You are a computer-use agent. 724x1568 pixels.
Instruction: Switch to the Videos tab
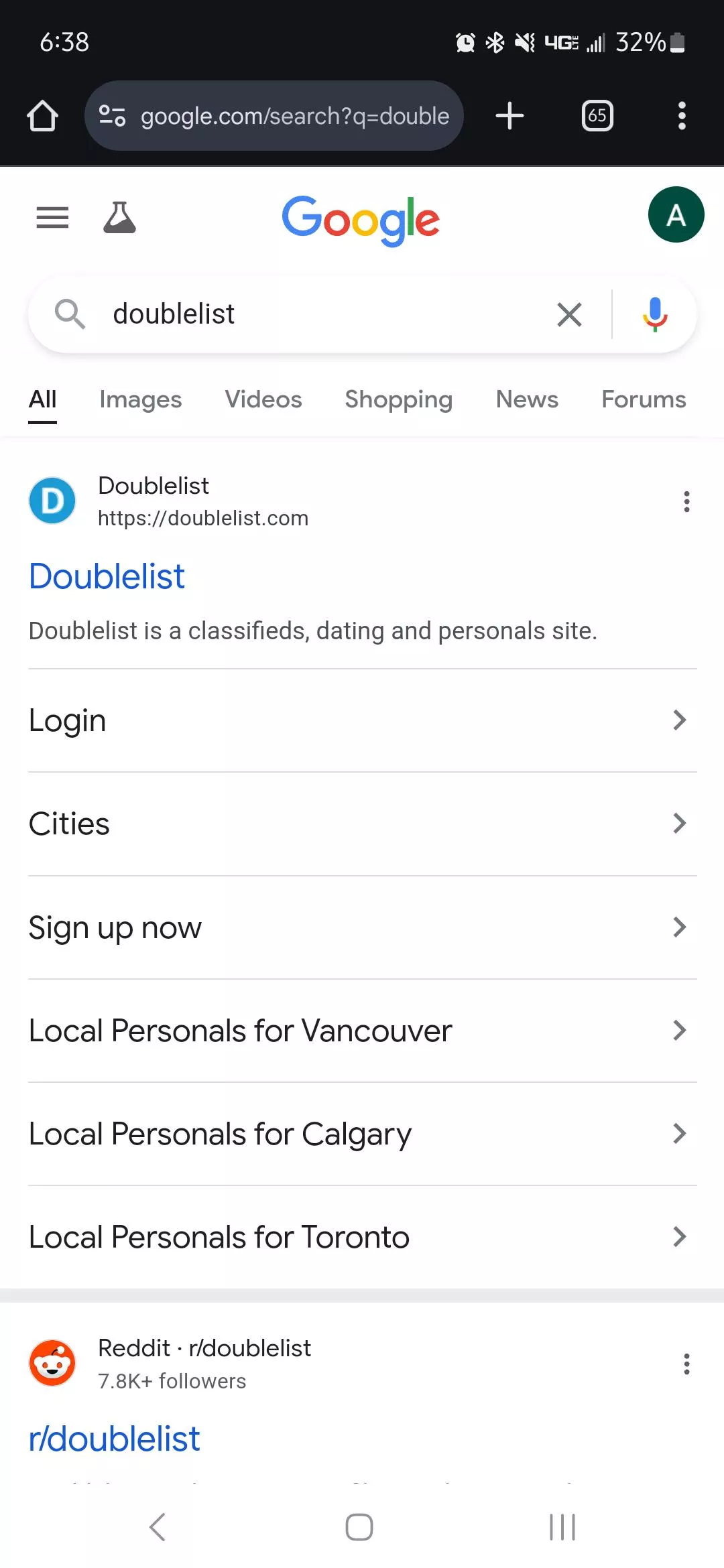click(x=263, y=399)
